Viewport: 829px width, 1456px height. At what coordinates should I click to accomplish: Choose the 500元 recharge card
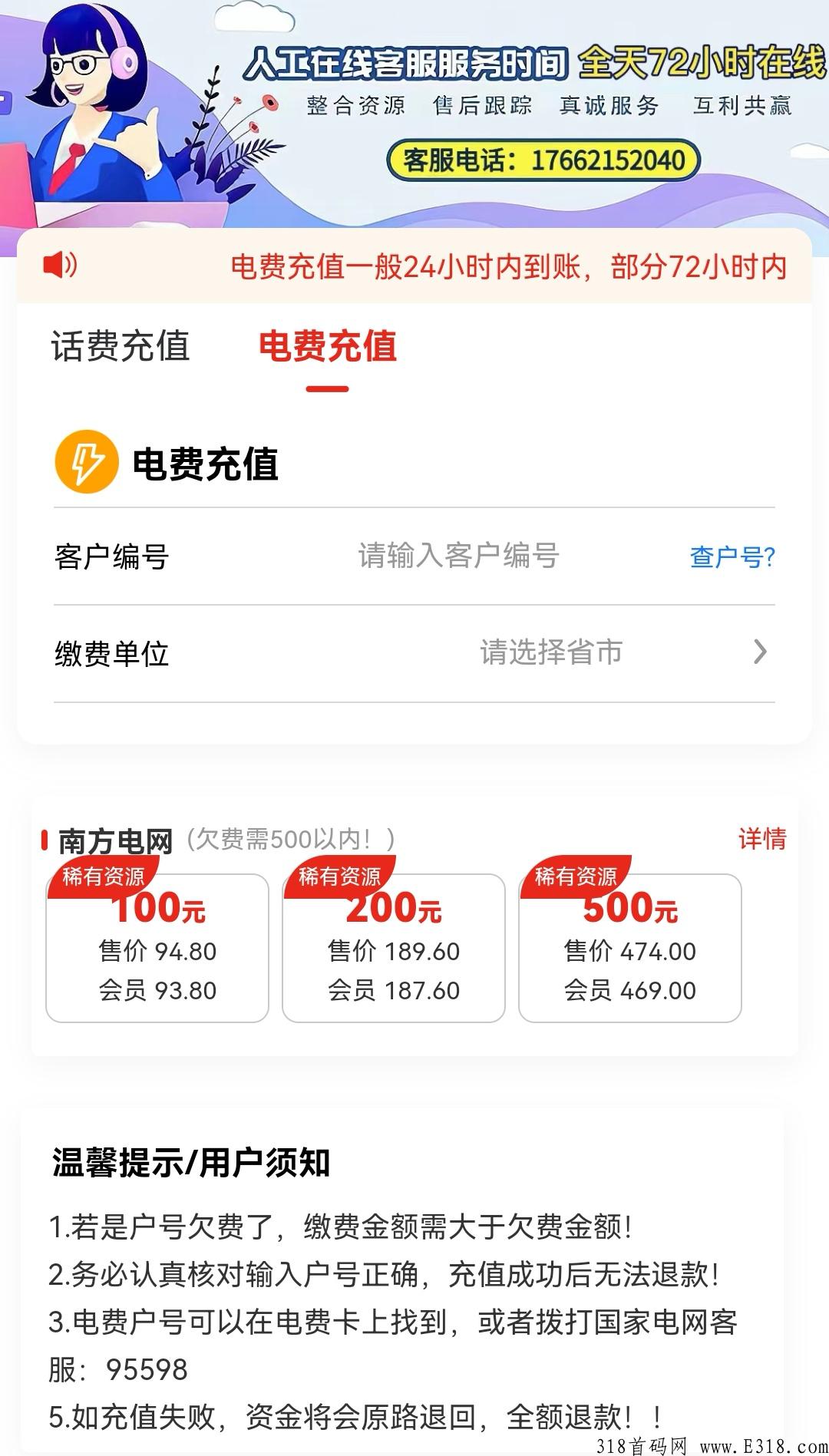point(630,948)
